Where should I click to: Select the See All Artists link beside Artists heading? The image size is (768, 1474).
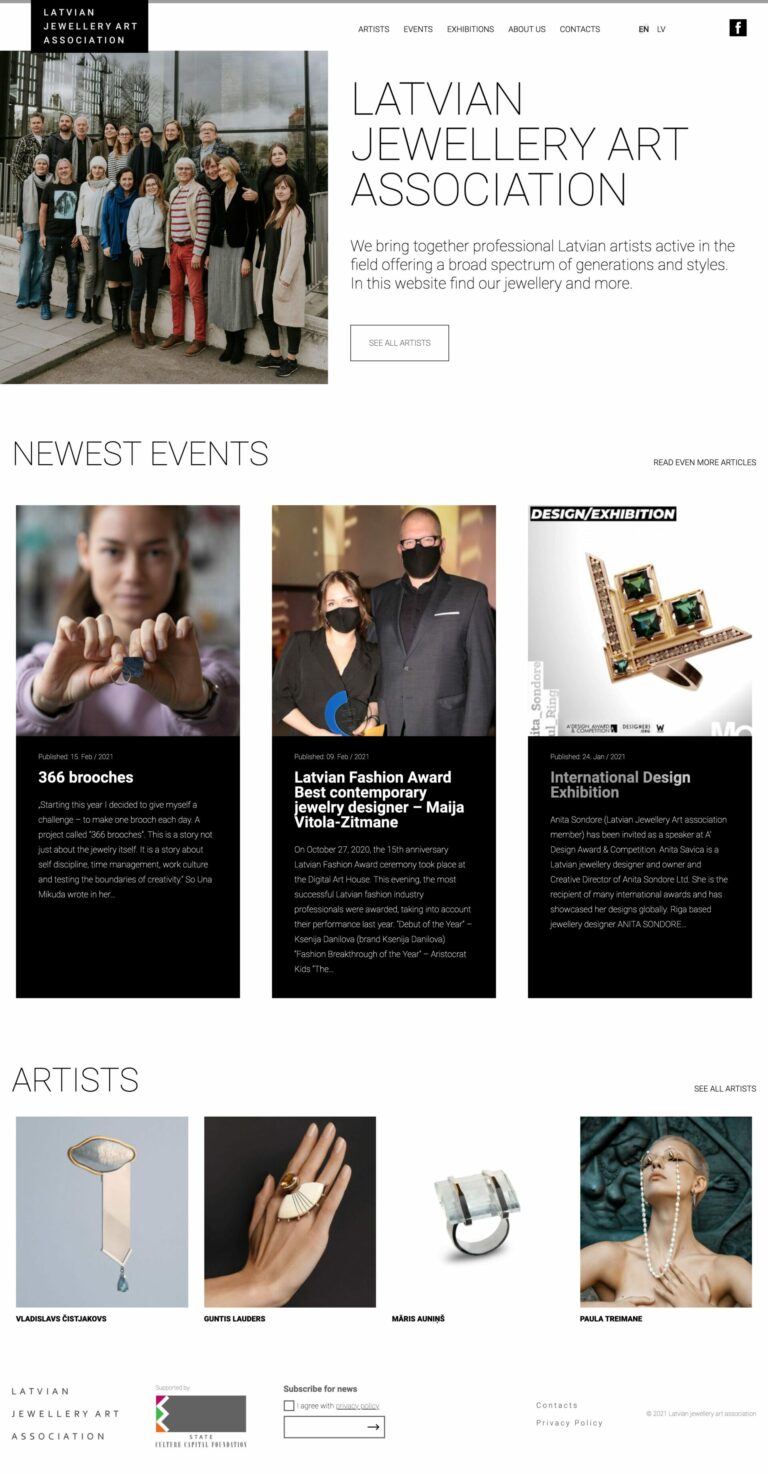(725, 1088)
